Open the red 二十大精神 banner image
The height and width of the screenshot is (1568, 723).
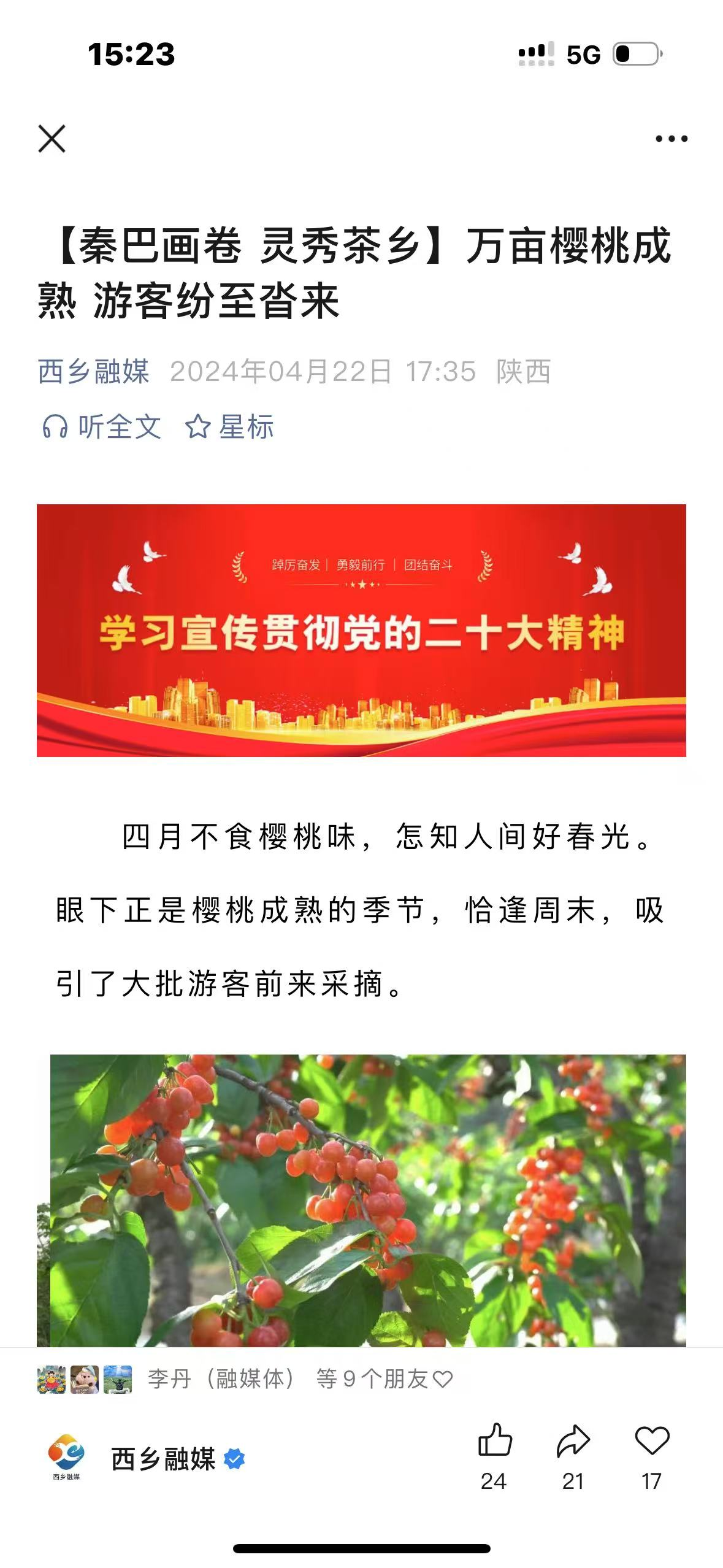coord(361,630)
